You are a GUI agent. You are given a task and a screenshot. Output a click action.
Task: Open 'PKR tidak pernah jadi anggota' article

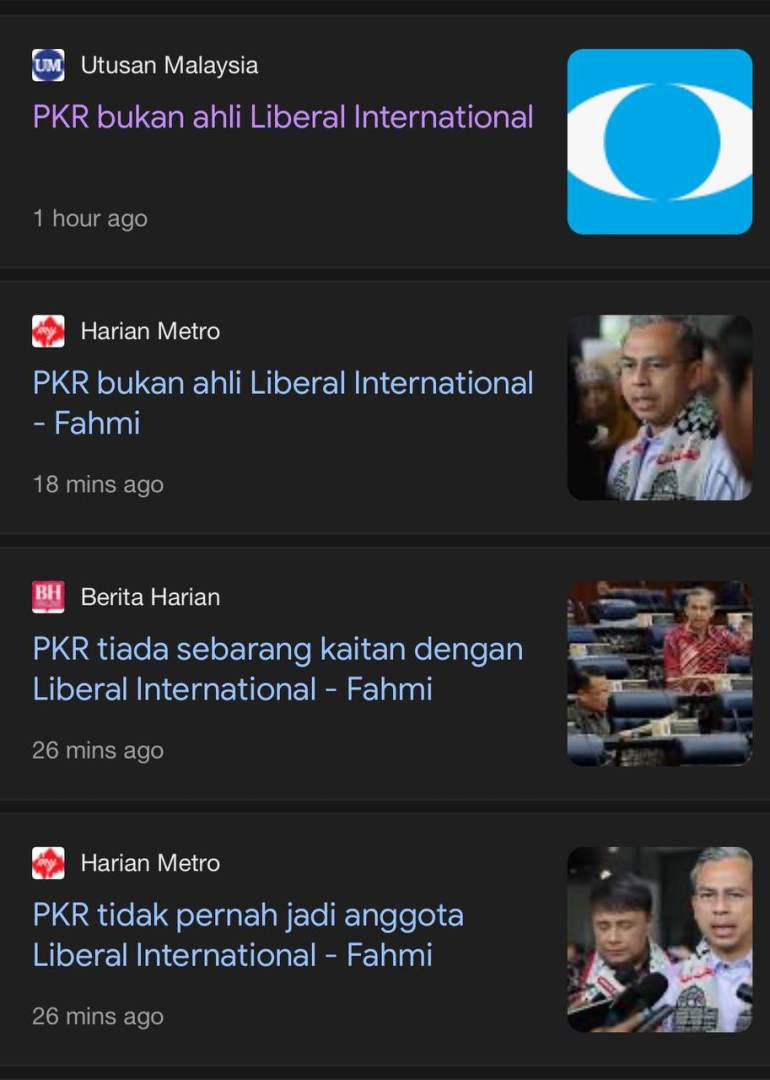point(248,934)
